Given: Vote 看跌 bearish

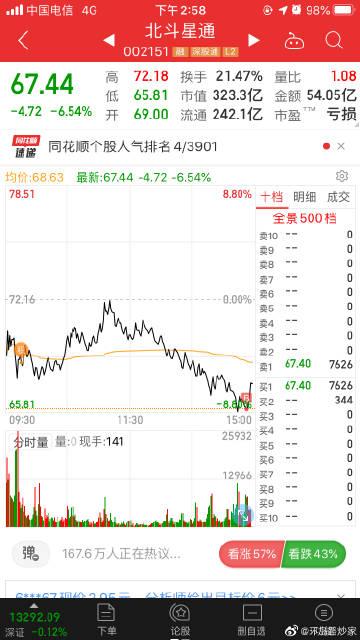Looking at the screenshot, I should tap(314, 554).
